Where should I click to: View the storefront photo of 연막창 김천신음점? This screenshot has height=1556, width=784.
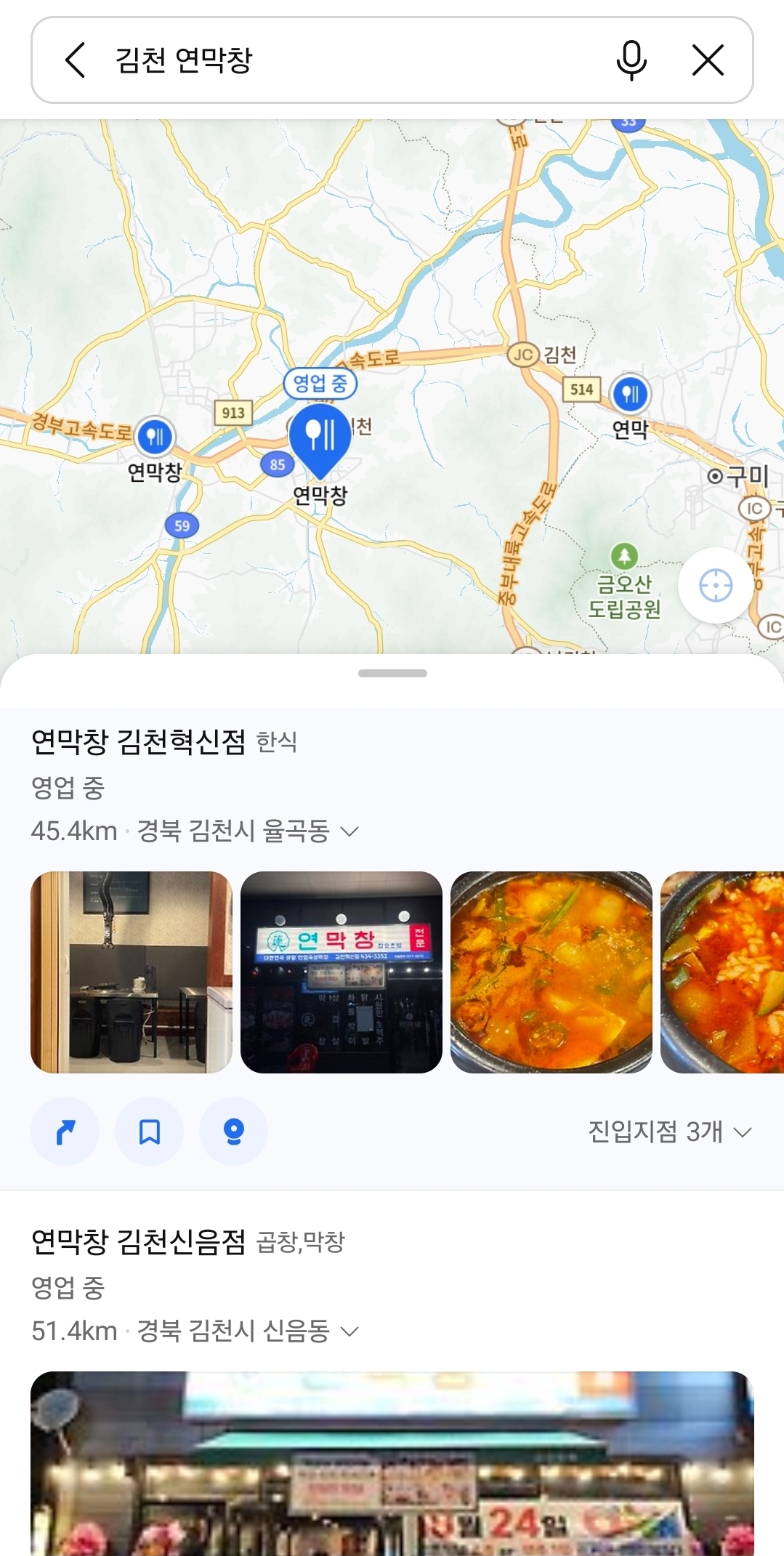click(x=392, y=1462)
